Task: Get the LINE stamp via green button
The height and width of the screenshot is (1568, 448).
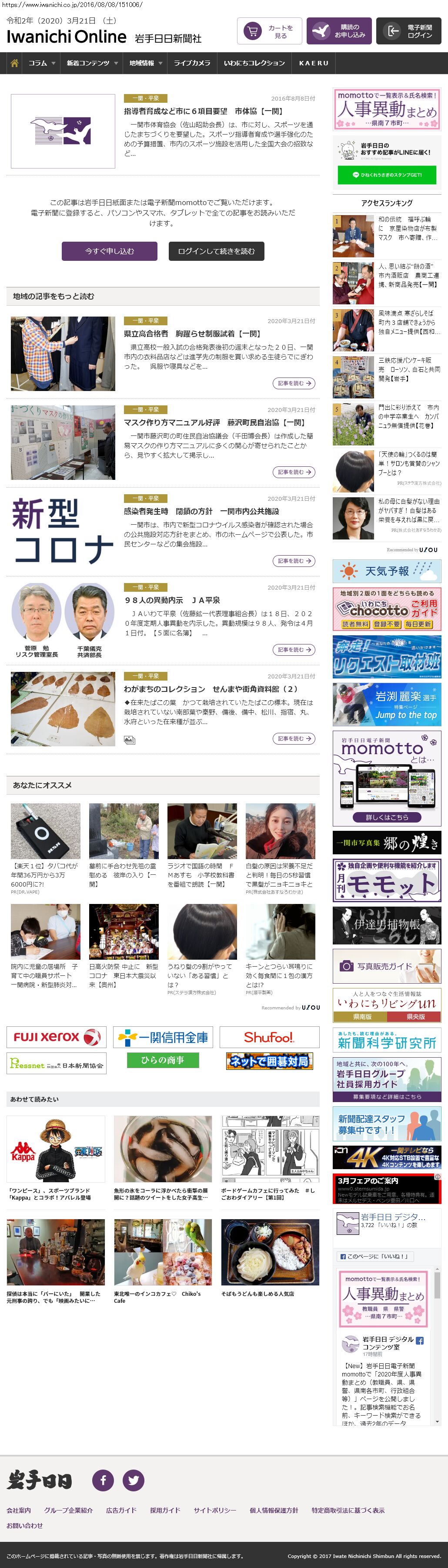Action: tap(387, 175)
